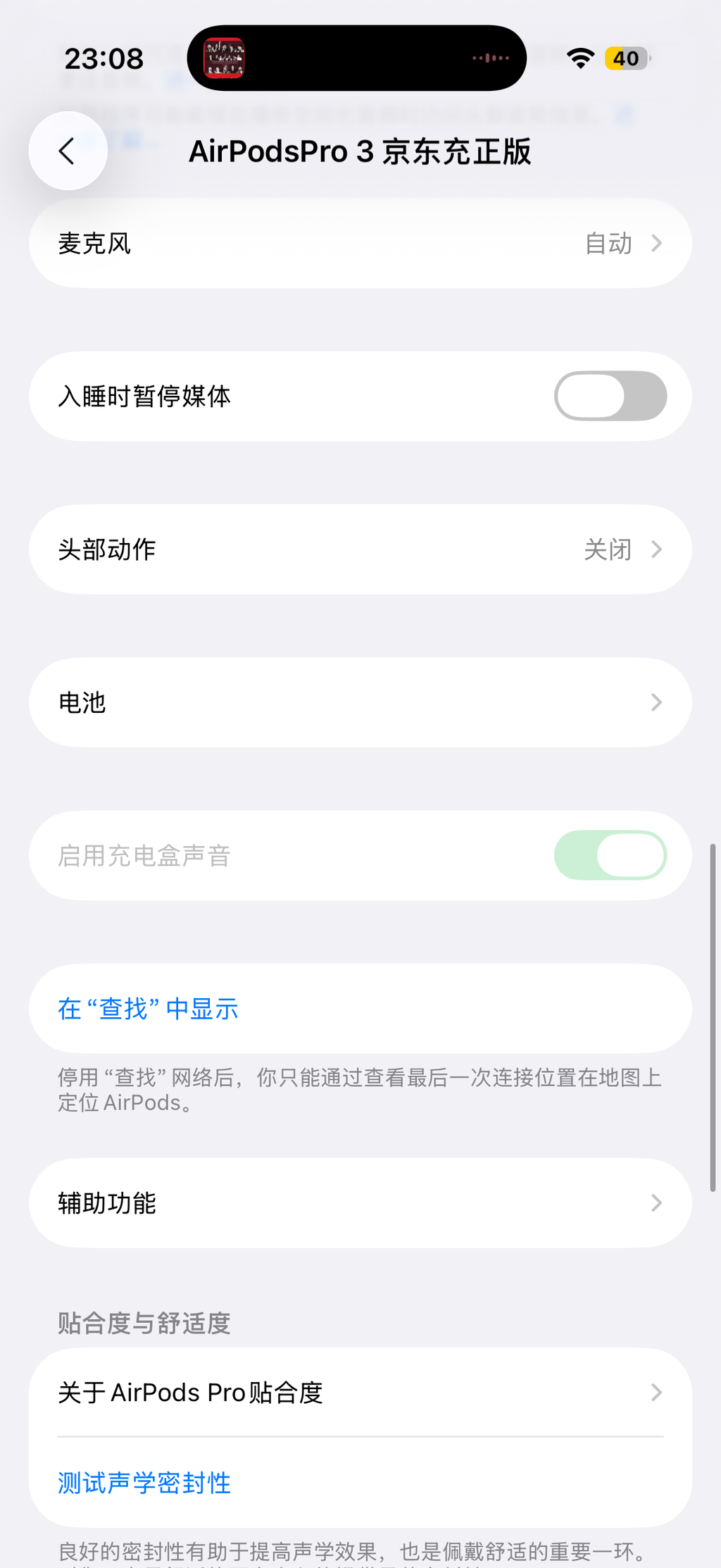The image size is (721, 1568).
Task: Open the 电池 details page
Action: 360,702
